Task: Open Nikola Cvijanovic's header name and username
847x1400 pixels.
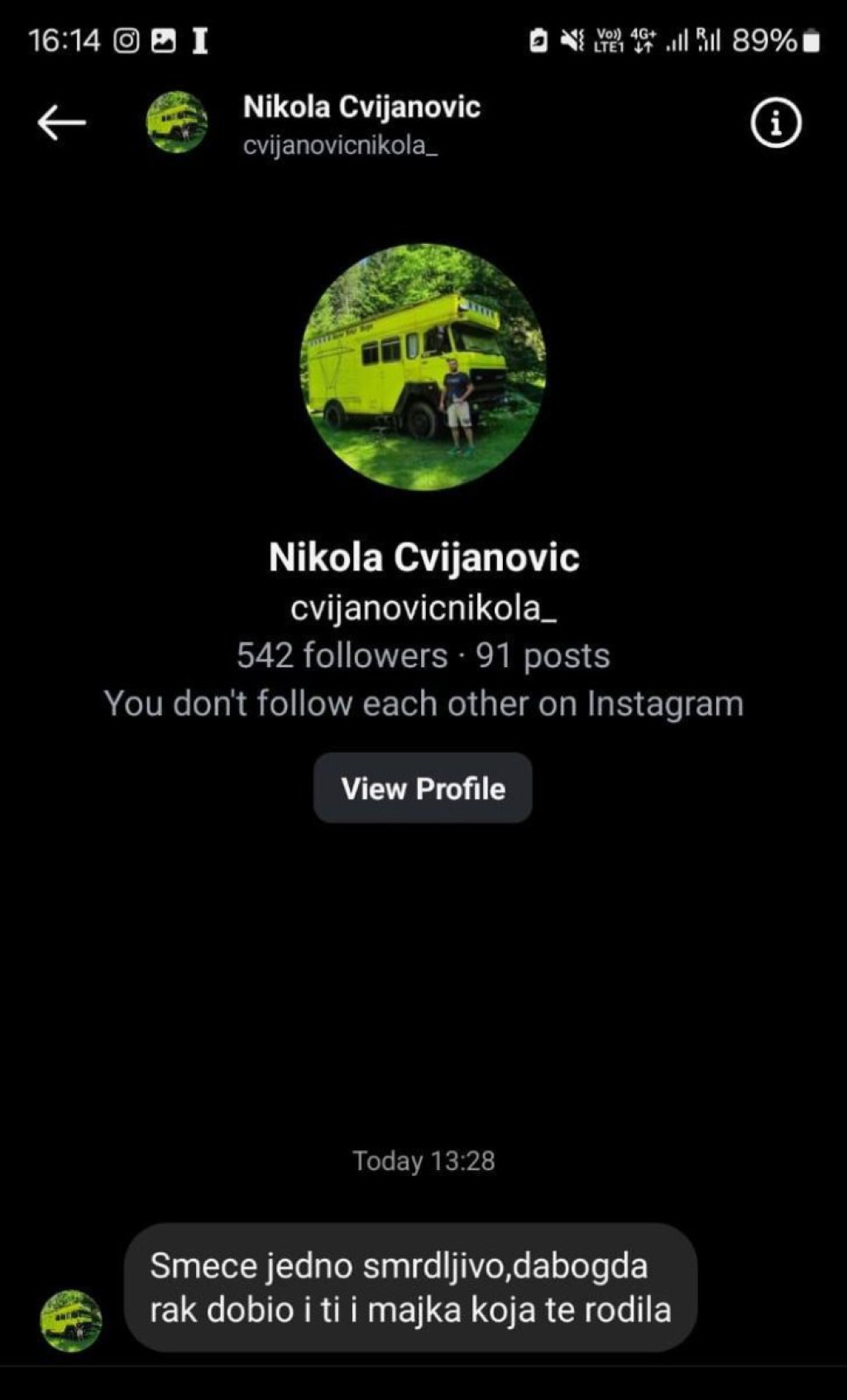Action: point(361,124)
